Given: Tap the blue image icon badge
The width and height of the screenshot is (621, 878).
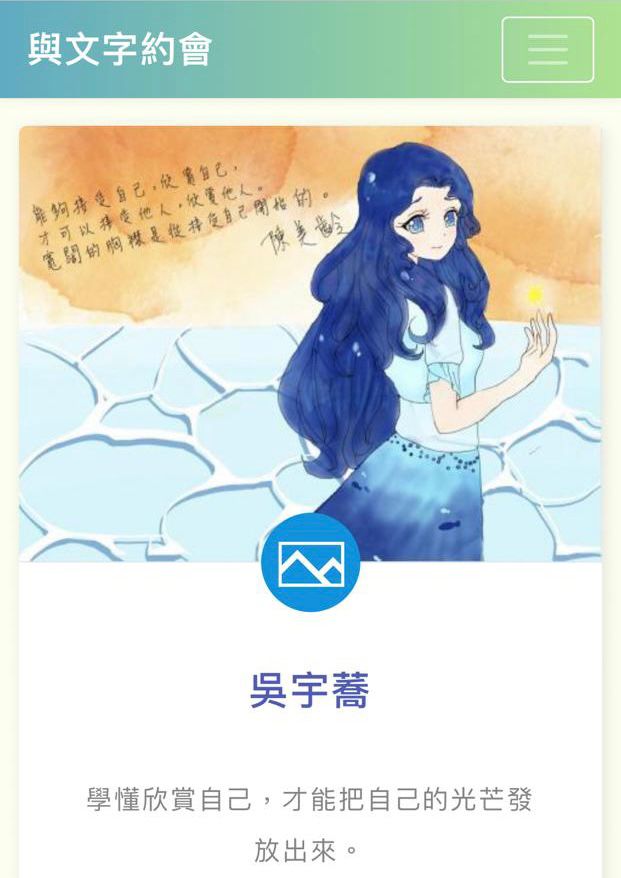Looking at the screenshot, I should [310, 562].
